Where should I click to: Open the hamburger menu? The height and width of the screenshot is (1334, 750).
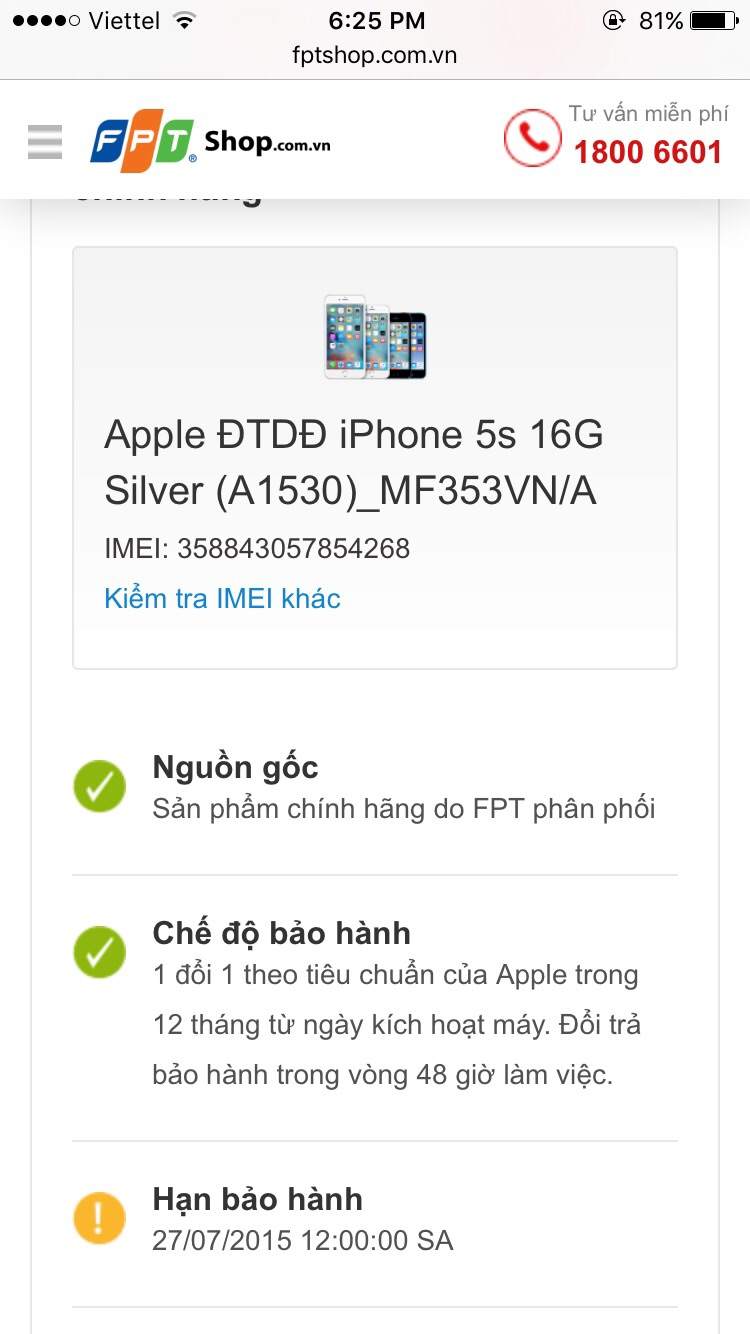point(45,142)
